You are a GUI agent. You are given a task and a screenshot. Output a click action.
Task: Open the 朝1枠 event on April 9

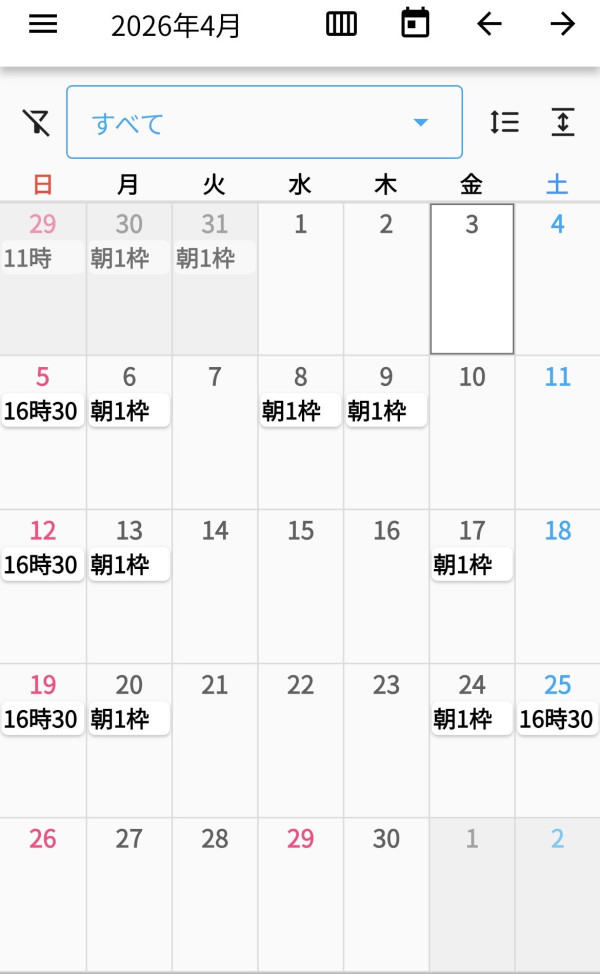pos(386,411)
